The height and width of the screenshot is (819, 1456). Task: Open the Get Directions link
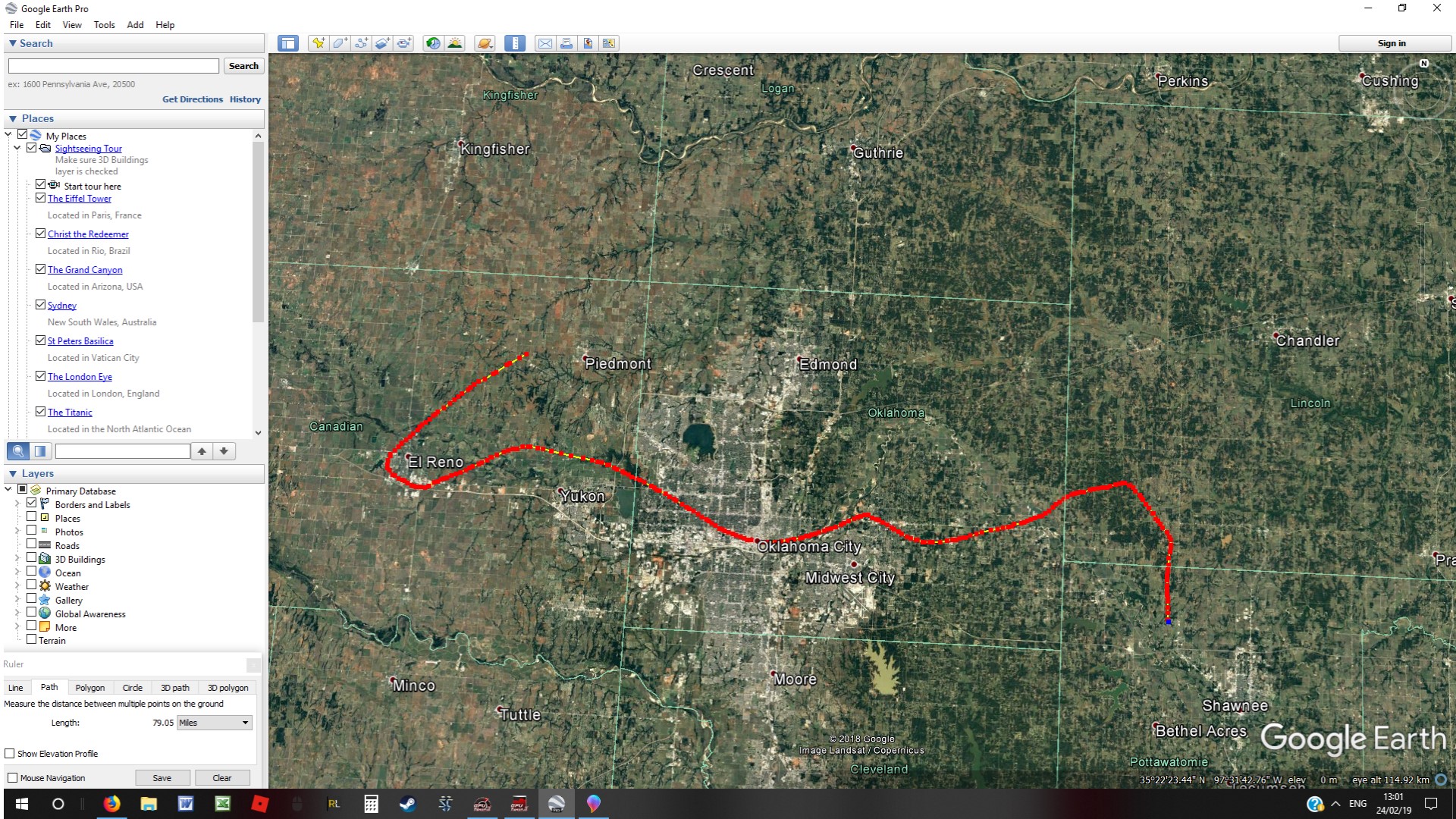click(192, 99)
